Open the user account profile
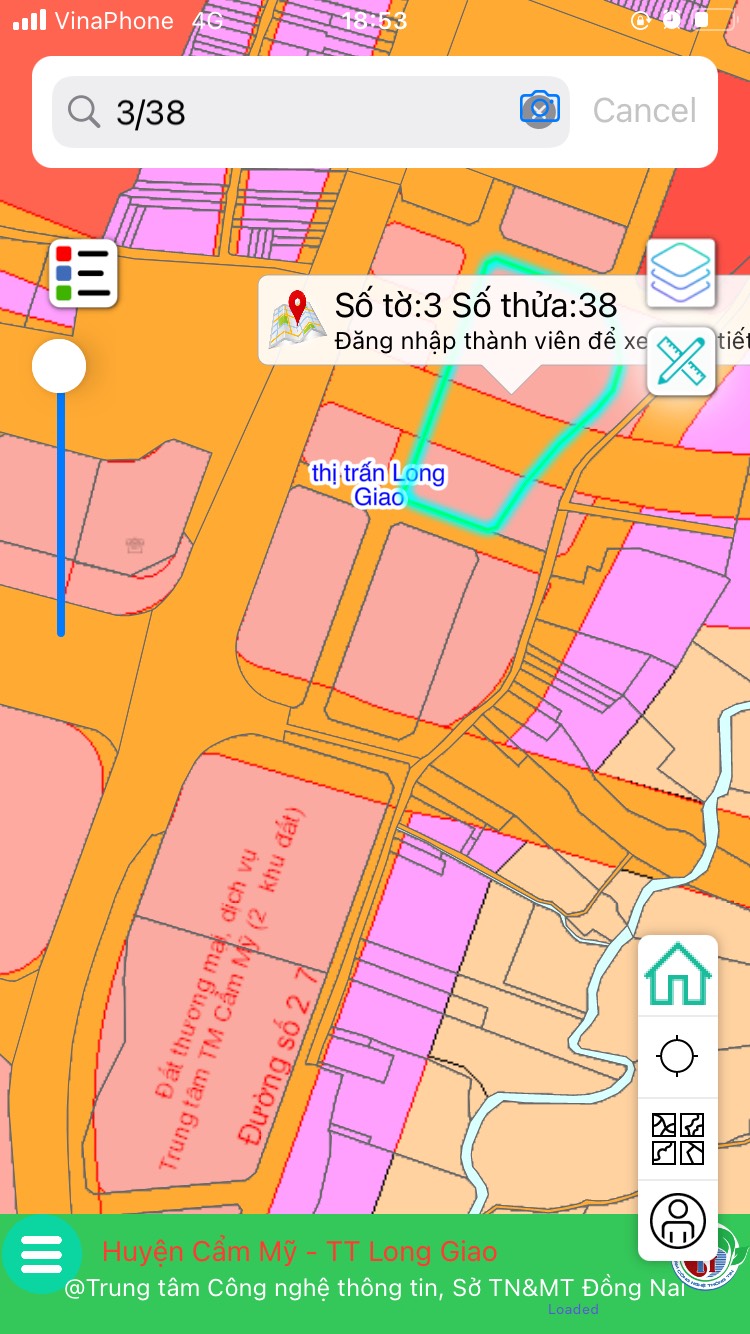Screen dimensions: 750x1334 click(678, 1220)
